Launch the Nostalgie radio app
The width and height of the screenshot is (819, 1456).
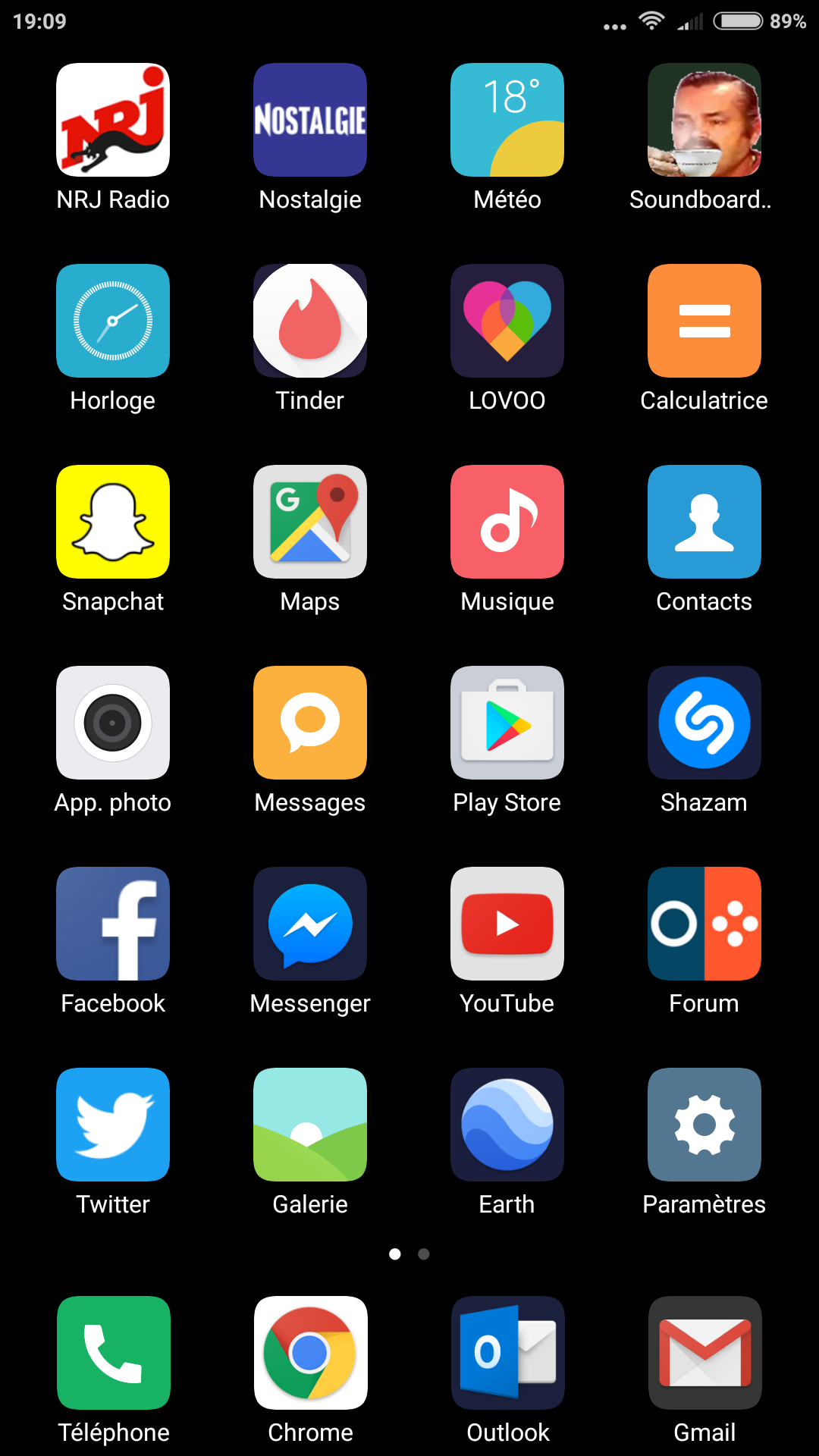click(310, 120)
